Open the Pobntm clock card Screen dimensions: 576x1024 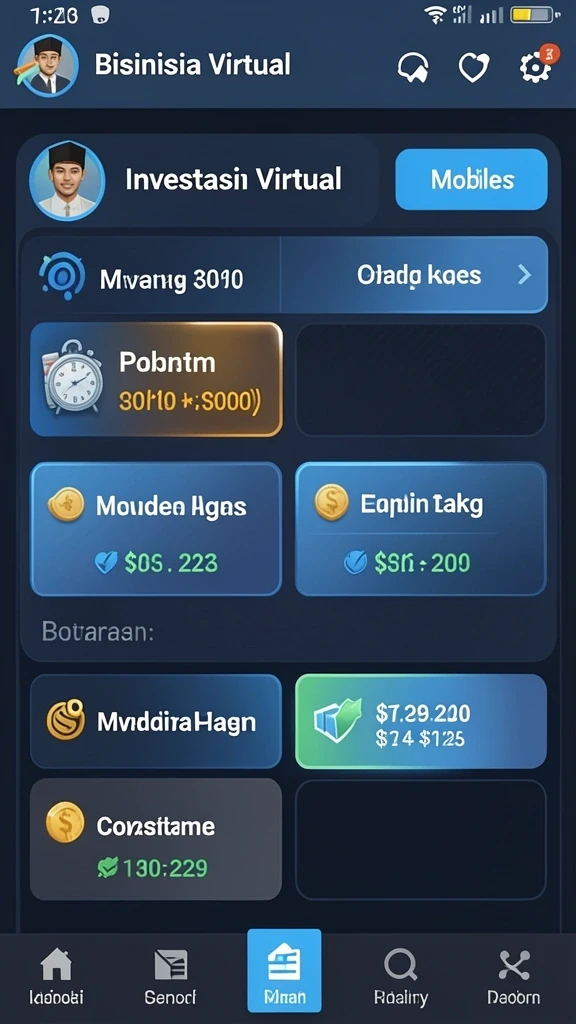[x=157, y=379]
